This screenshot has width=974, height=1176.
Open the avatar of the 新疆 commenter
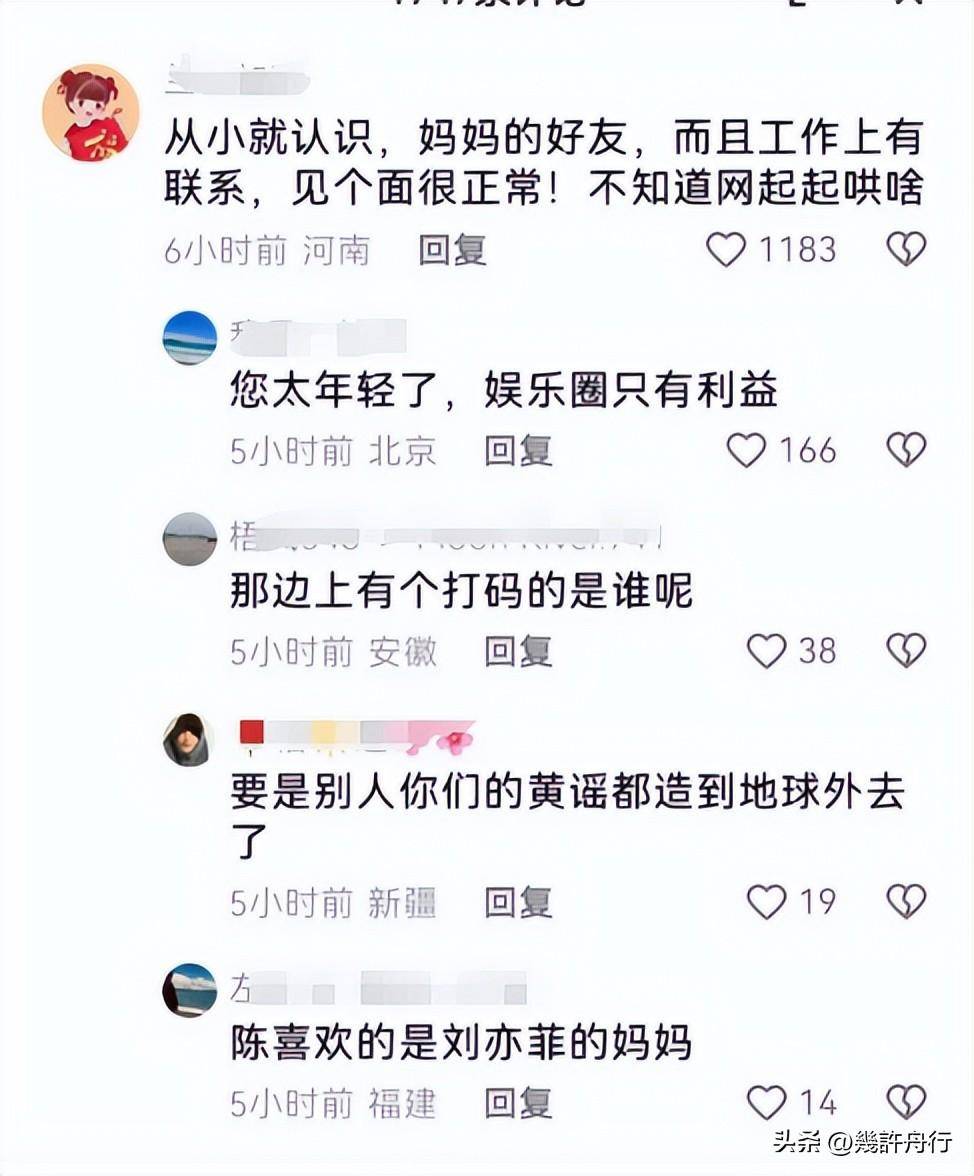coord(189,740)
